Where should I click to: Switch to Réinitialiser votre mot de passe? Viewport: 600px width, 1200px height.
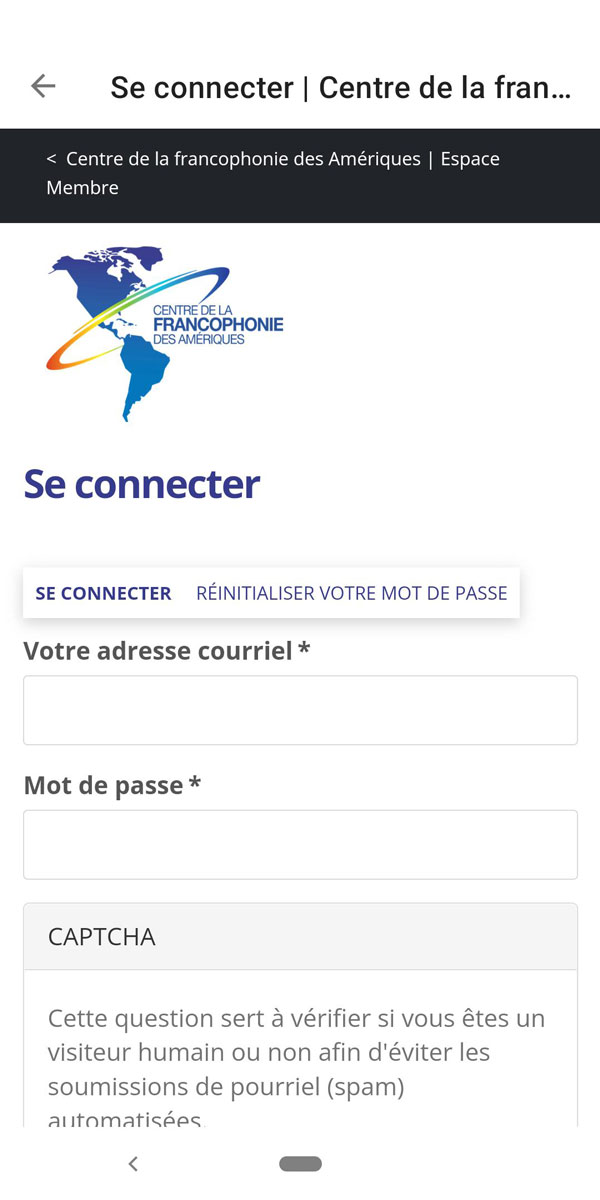[x=351, y=593]
